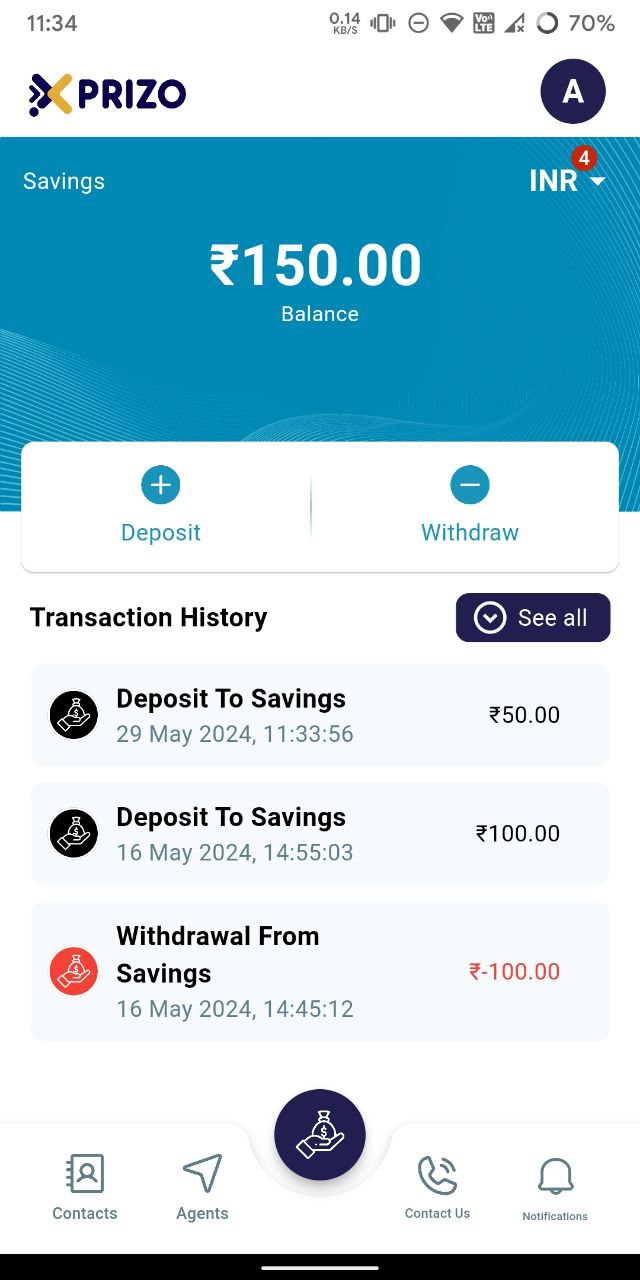
Task: Expand the INR currency dropdown
Action: pyautogui.click(x=567, y=180)
